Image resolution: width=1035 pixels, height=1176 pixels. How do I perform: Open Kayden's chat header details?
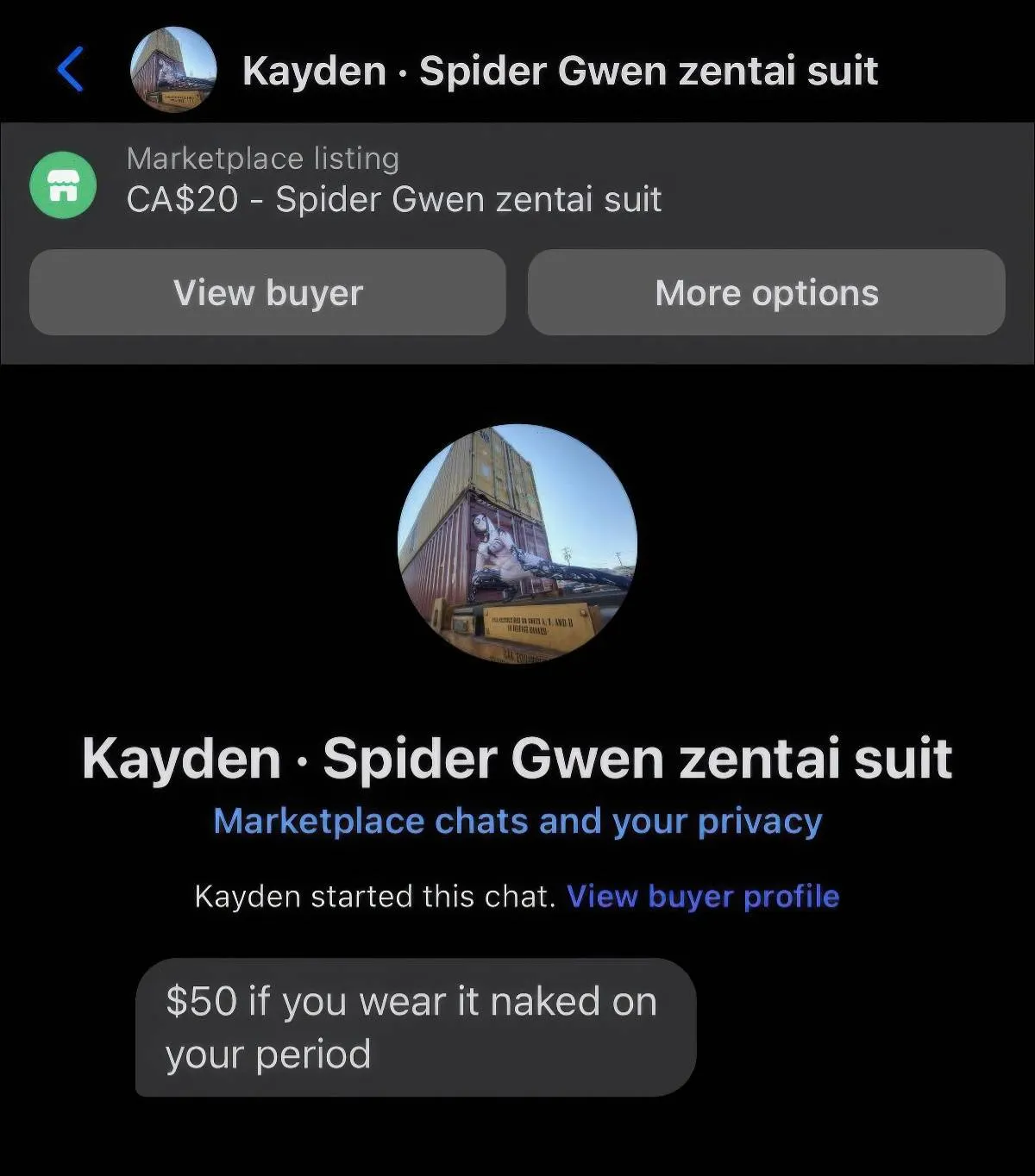point(559,71)
